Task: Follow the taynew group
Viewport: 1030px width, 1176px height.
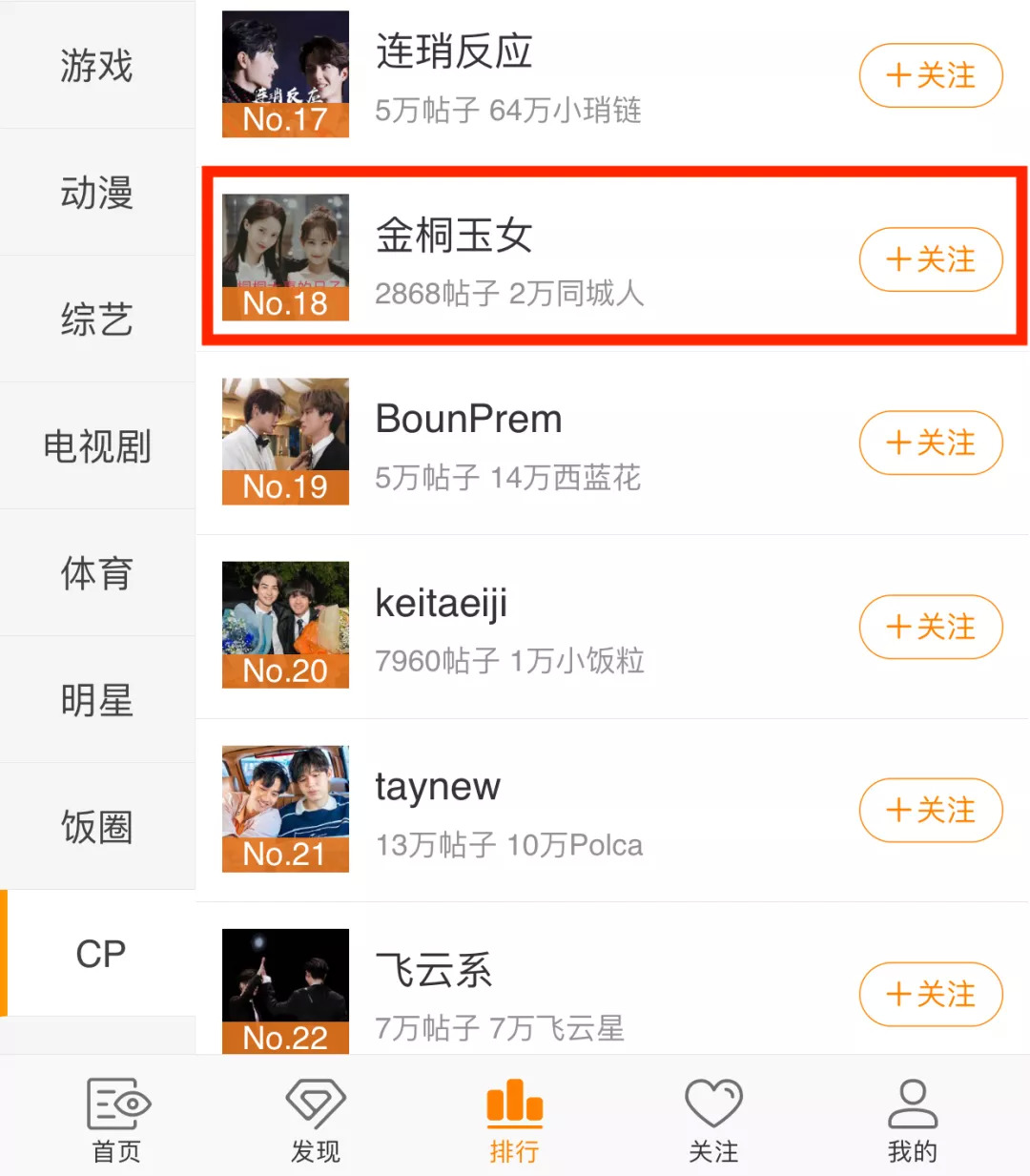Action: tap(931, 811)
